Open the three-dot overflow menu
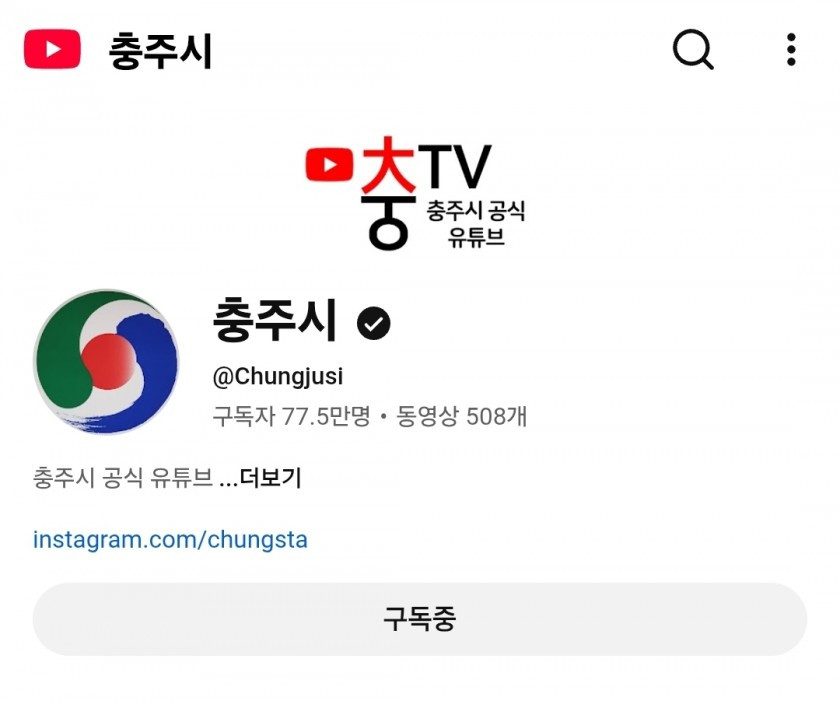 (x=791, y=49)
